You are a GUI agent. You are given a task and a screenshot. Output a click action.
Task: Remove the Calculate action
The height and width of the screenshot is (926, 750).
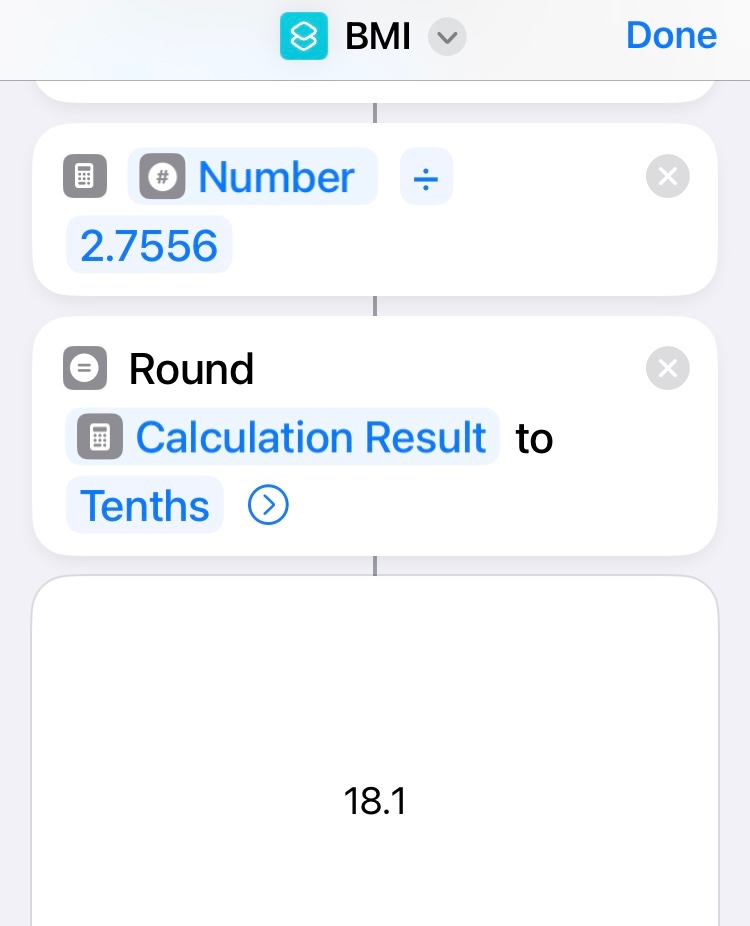pos(668,176)
